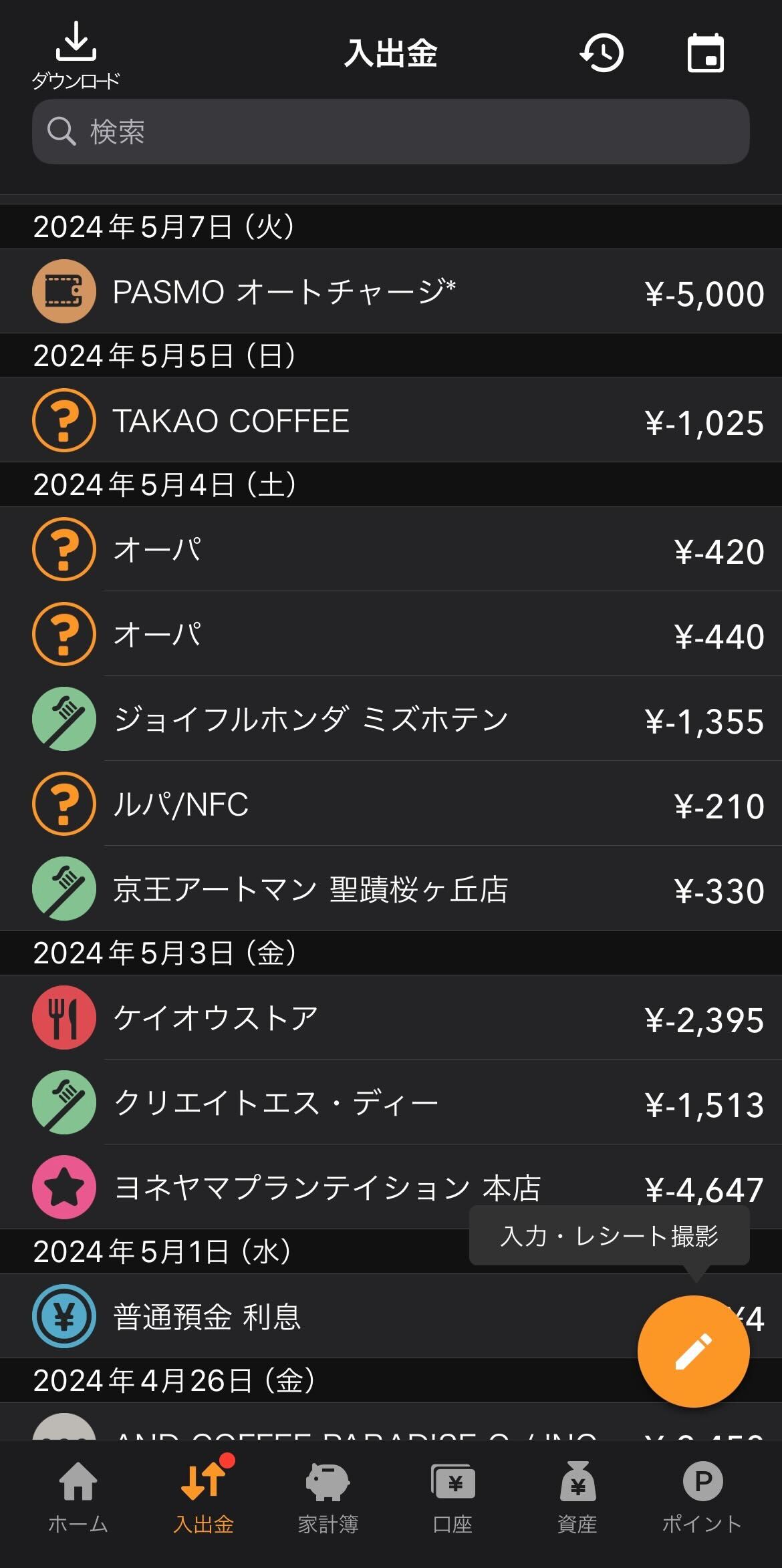Tap the 検索 search field
The height and width of the screenshot is (1568, 782).
point(390,132)
